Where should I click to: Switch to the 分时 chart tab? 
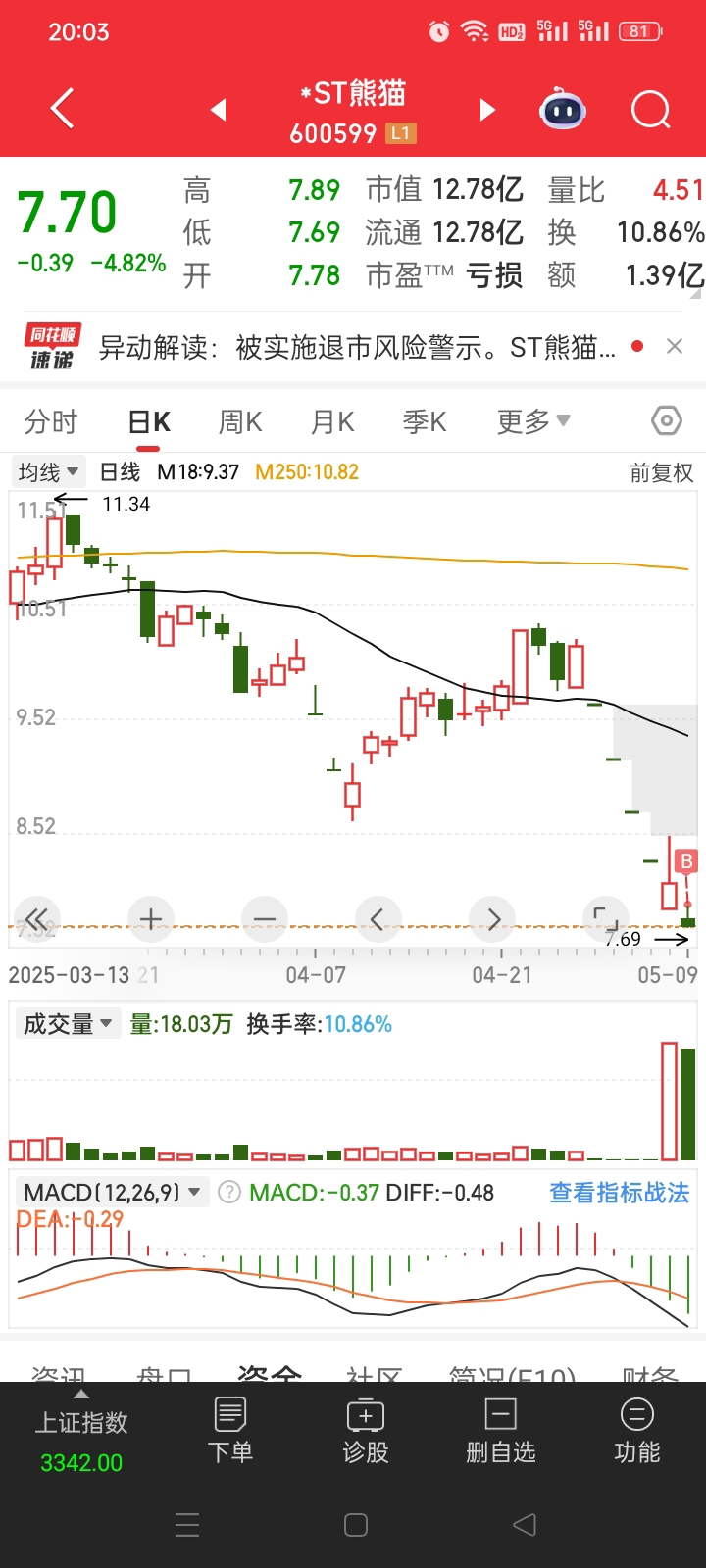[51, 422]
